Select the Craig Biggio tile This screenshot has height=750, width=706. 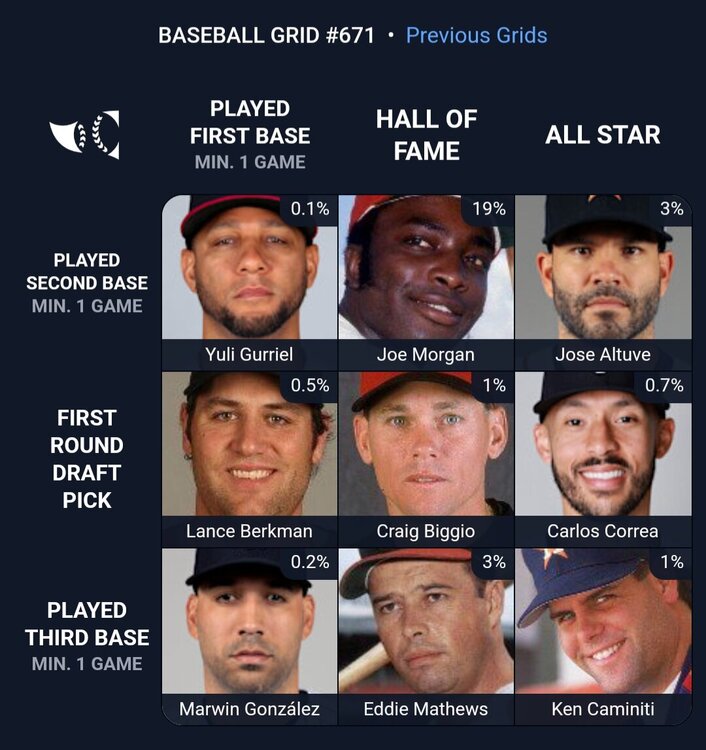[426, 458]
